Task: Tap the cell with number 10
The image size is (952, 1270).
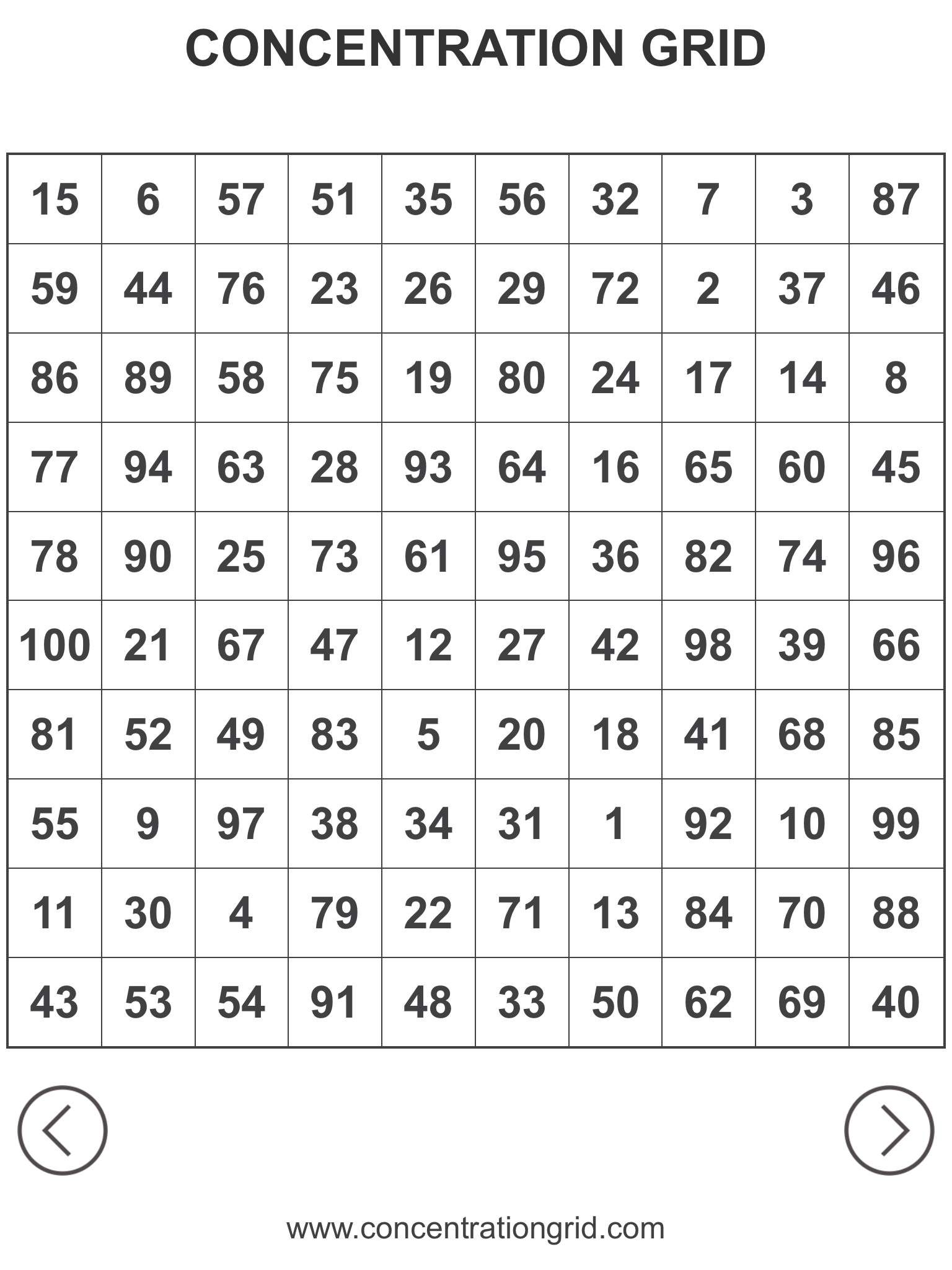Action: [x=802, y=824]
